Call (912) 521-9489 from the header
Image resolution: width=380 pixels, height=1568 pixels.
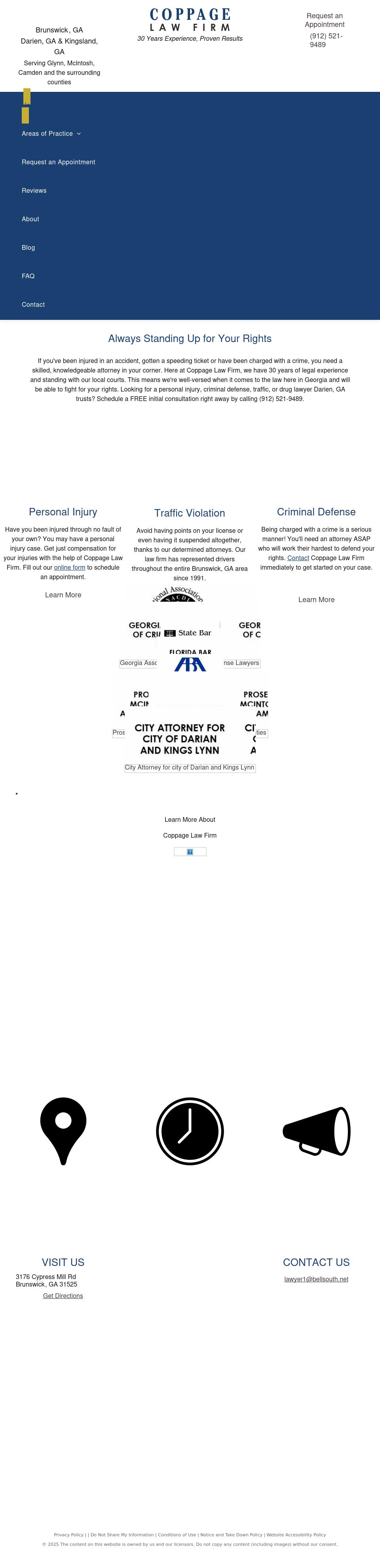[325, 40]
